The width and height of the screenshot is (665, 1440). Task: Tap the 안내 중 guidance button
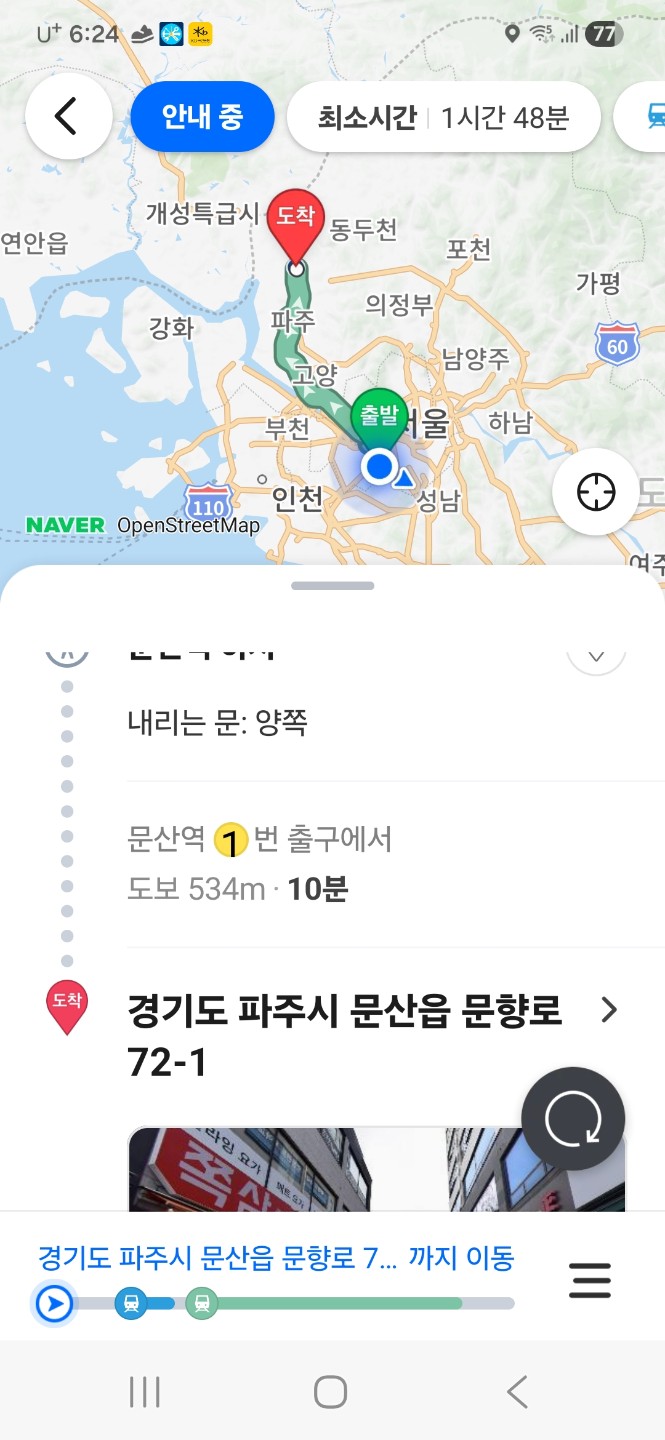point(202,117)
